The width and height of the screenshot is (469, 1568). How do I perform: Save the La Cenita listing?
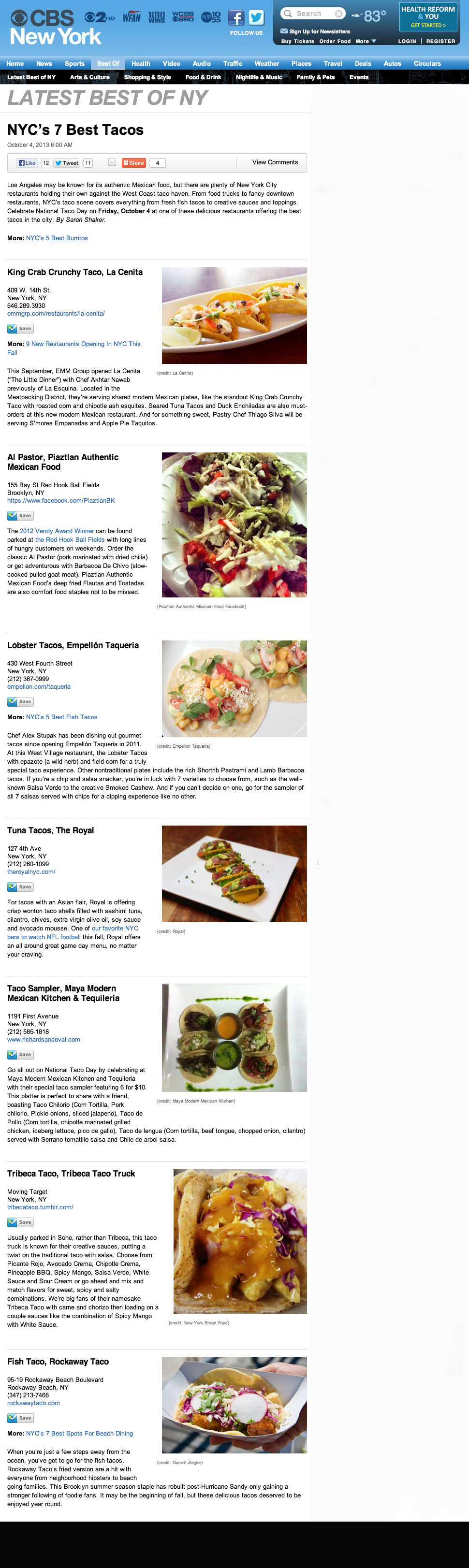tap(20, 329)
